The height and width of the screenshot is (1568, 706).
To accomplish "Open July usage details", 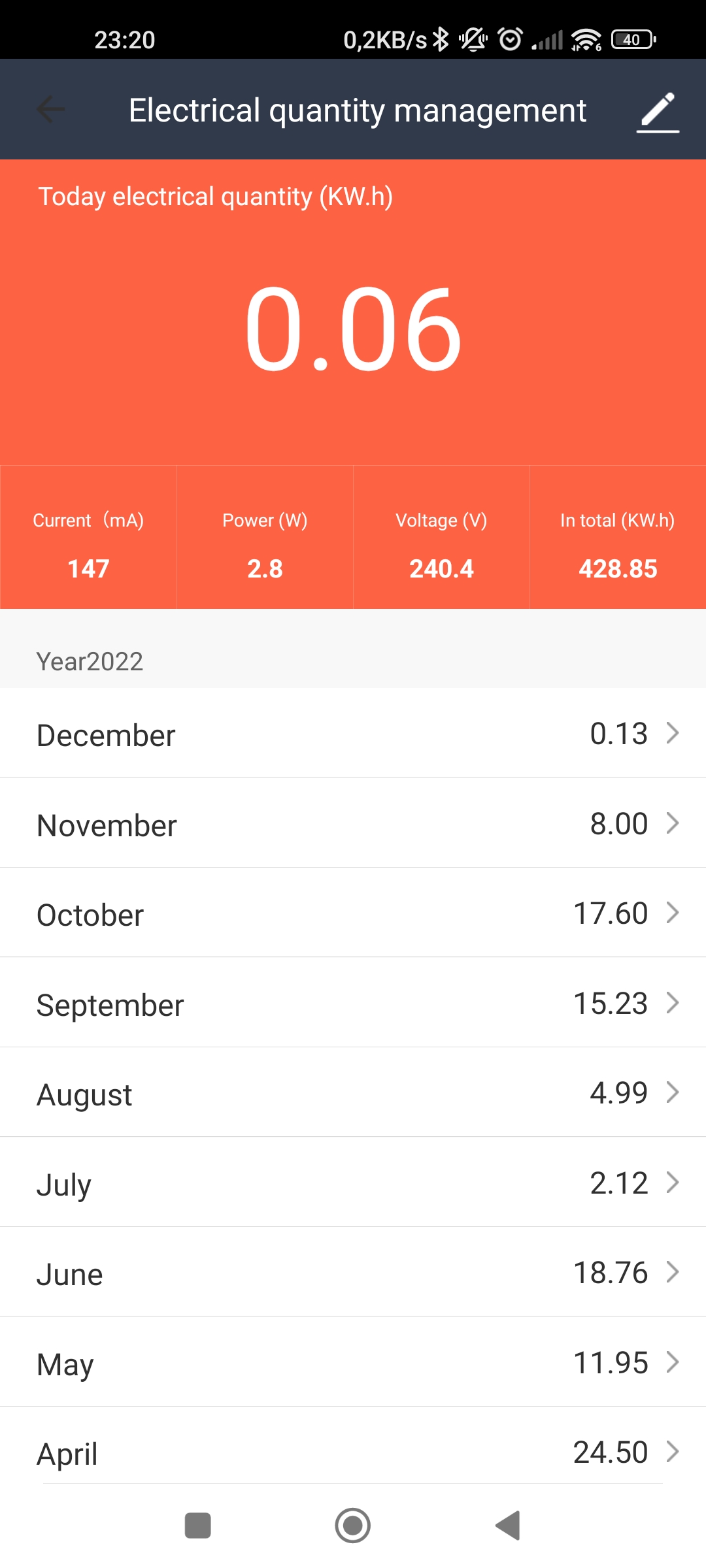I will point(353,1183).
